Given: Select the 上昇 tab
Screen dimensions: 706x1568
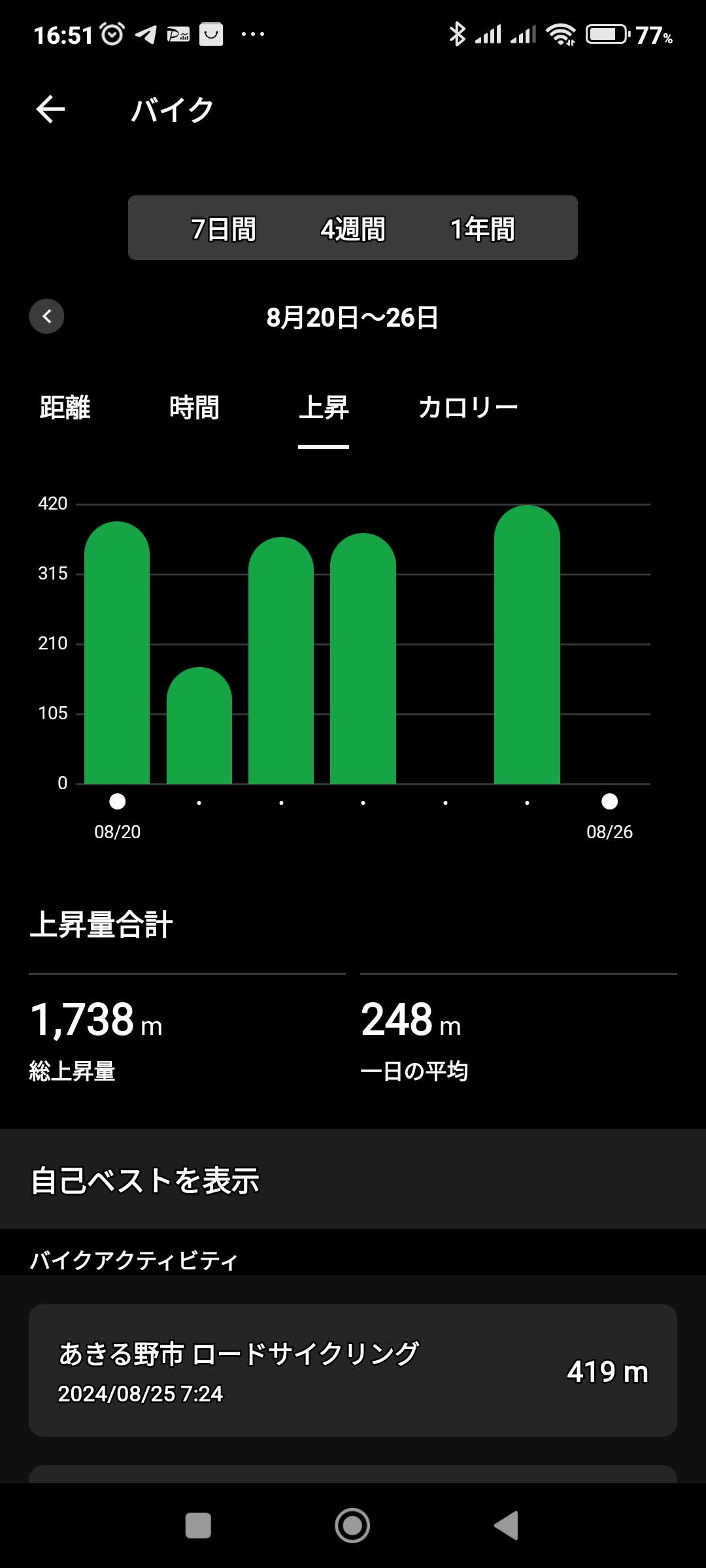Looking at the screenshot, I should 324,408.
